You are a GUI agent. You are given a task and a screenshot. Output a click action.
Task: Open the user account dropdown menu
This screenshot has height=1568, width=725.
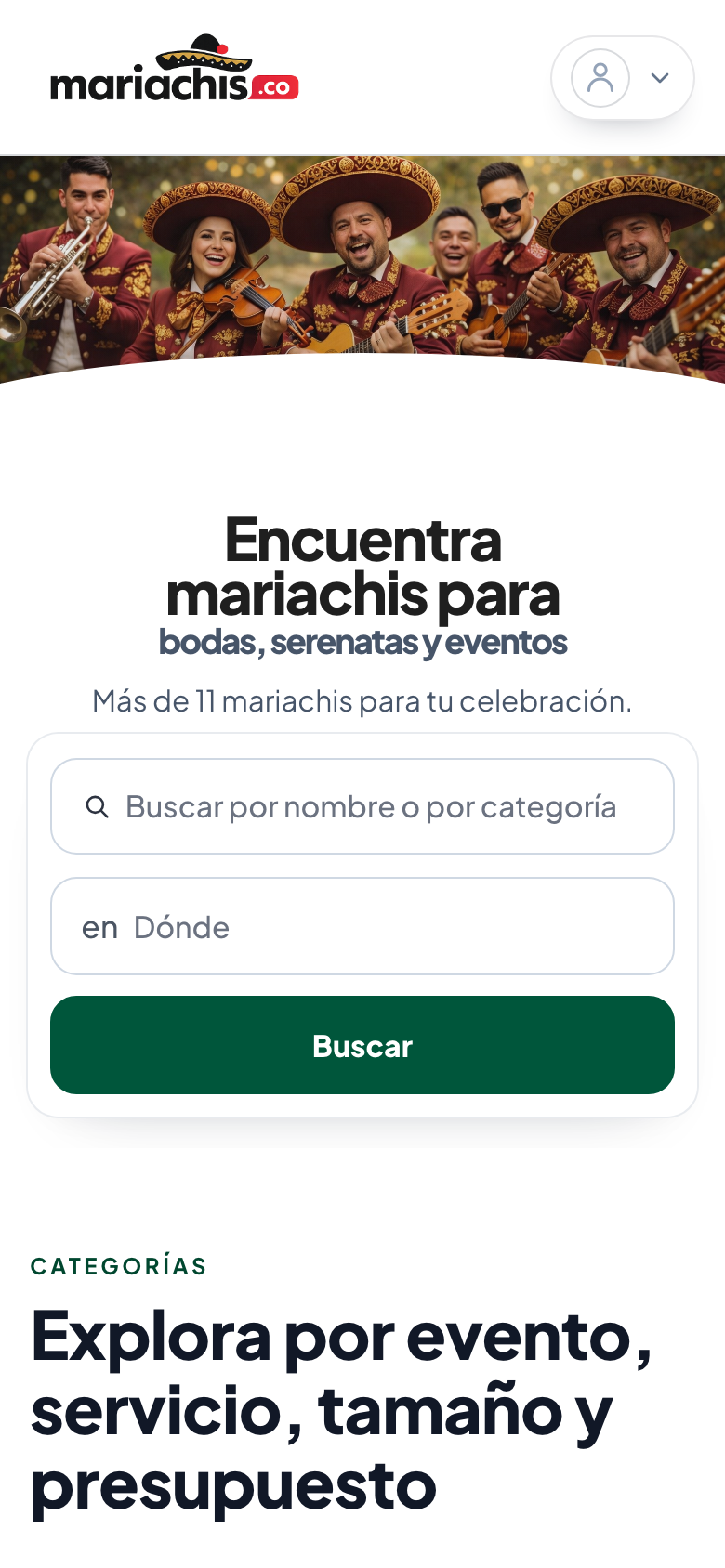pos(622,78)
